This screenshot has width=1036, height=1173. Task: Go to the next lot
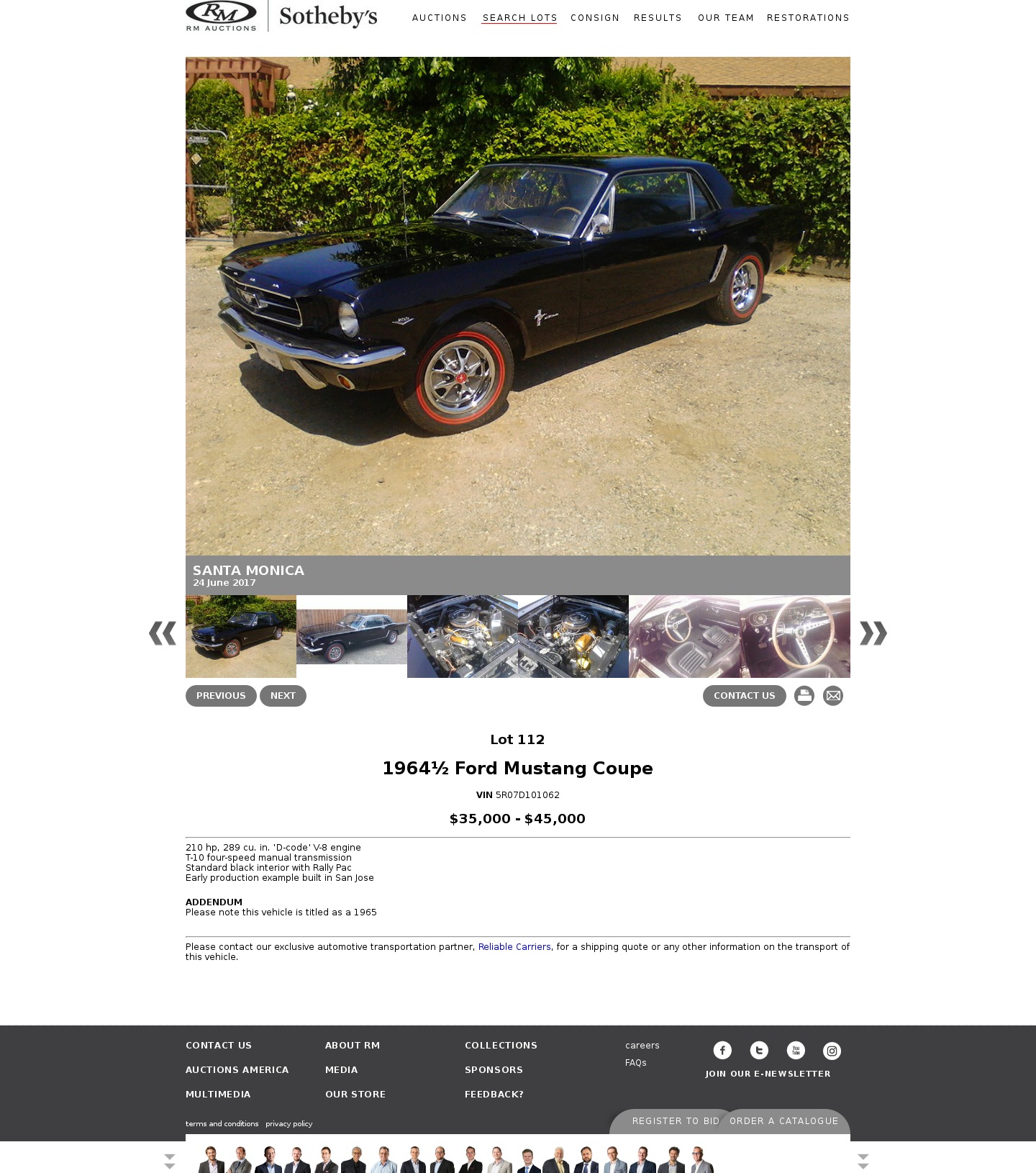(283, 696)
